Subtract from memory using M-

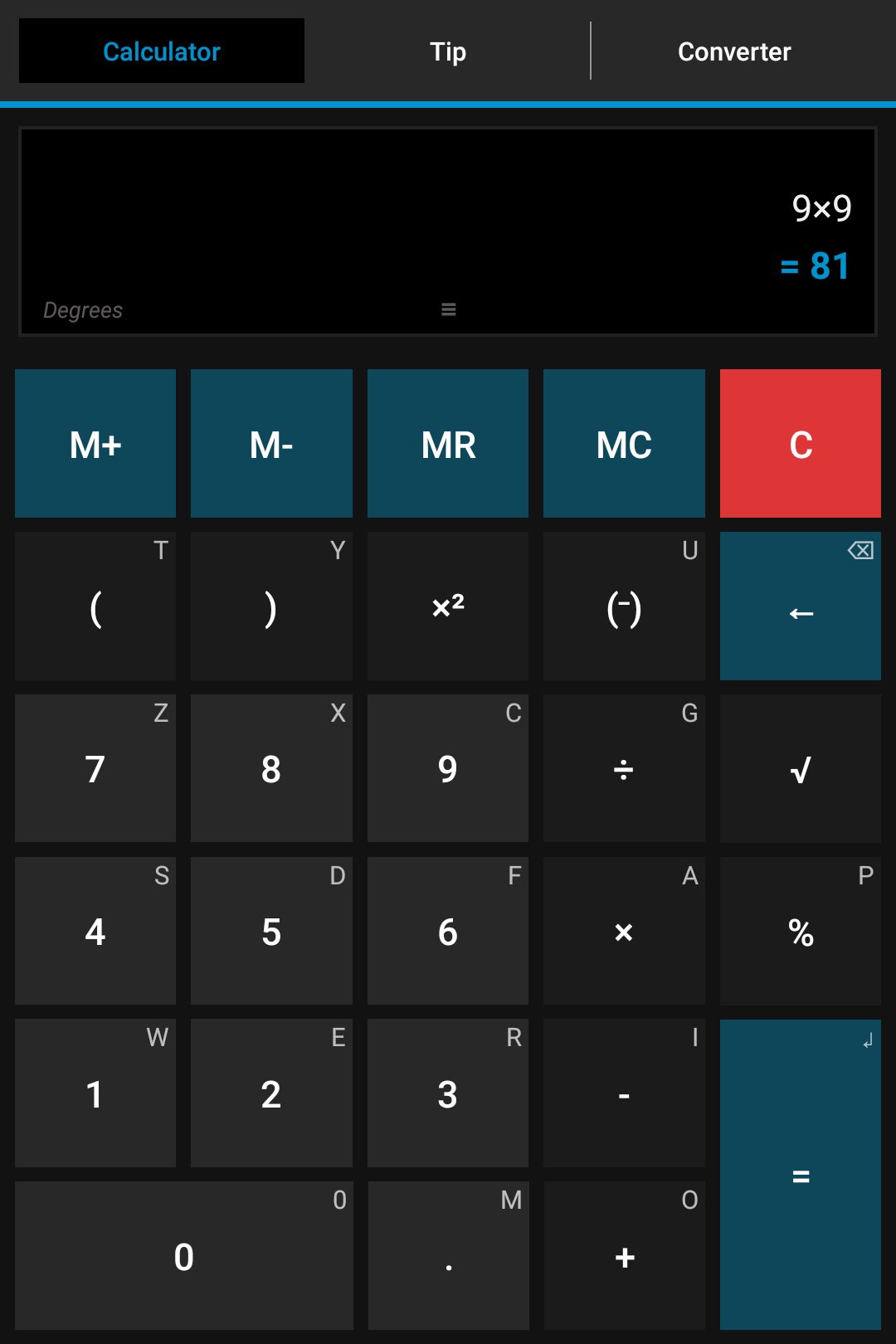(x=271, y=444)
